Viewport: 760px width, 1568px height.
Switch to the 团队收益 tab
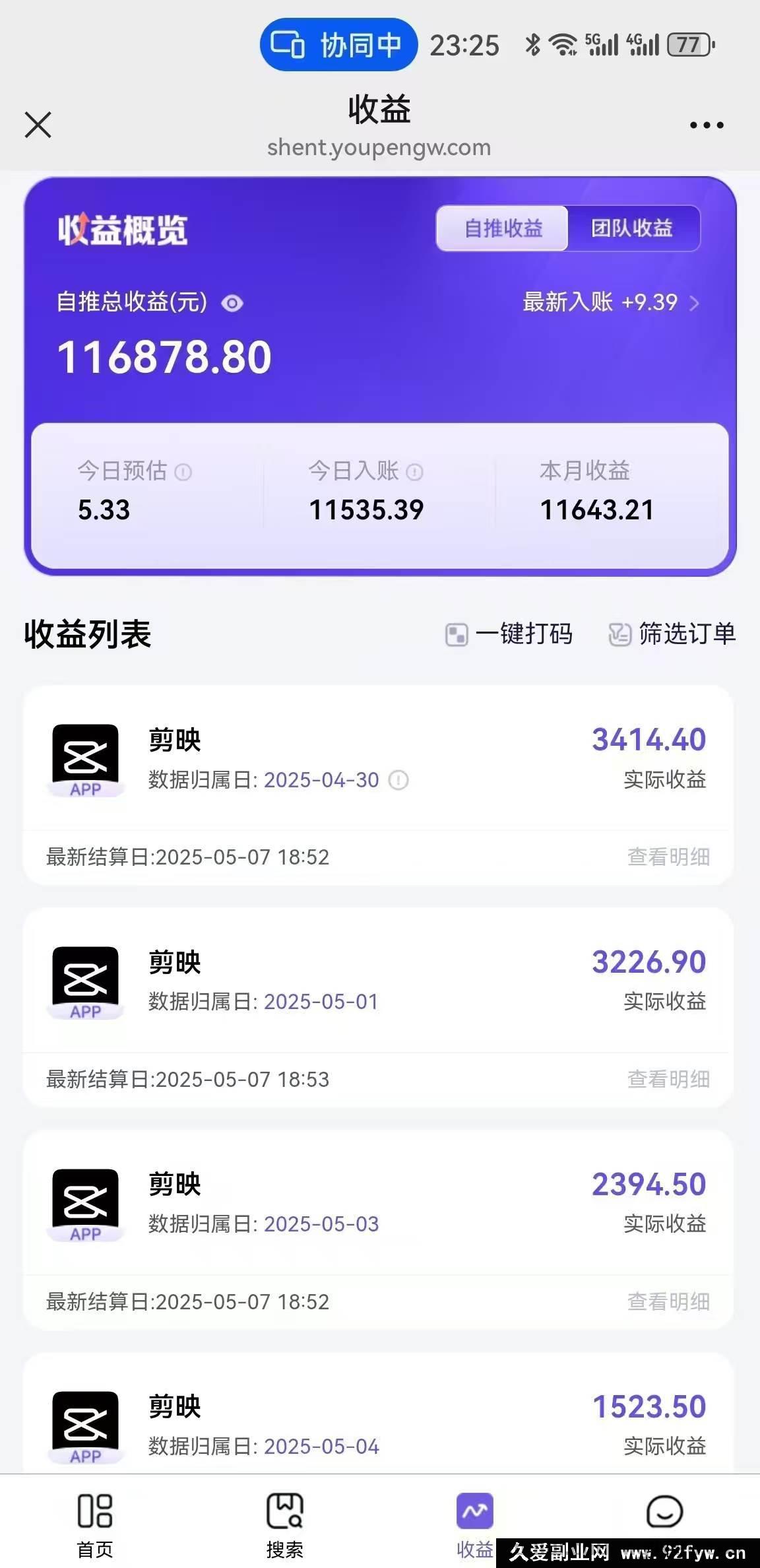[x=632, y=228]
